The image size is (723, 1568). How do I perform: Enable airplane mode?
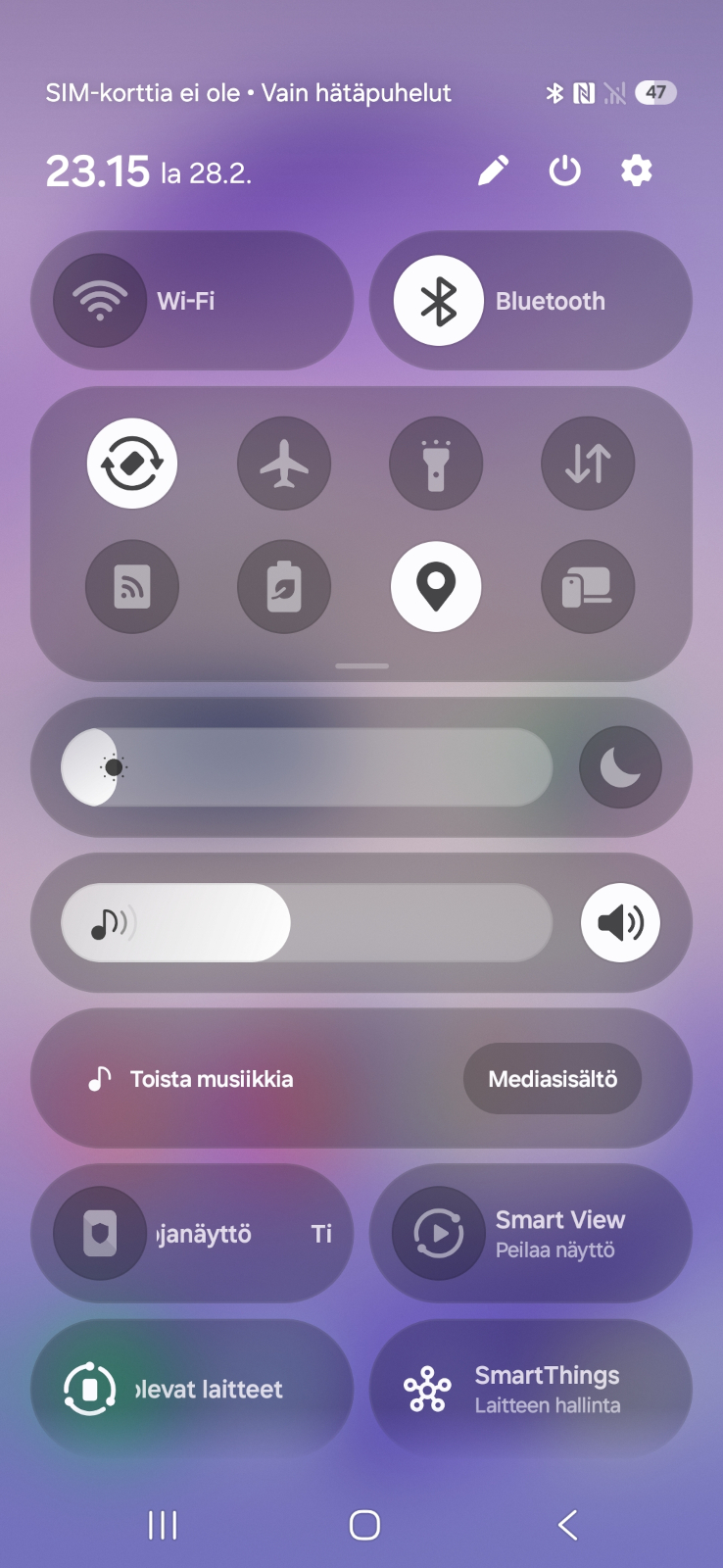[284, 464]
